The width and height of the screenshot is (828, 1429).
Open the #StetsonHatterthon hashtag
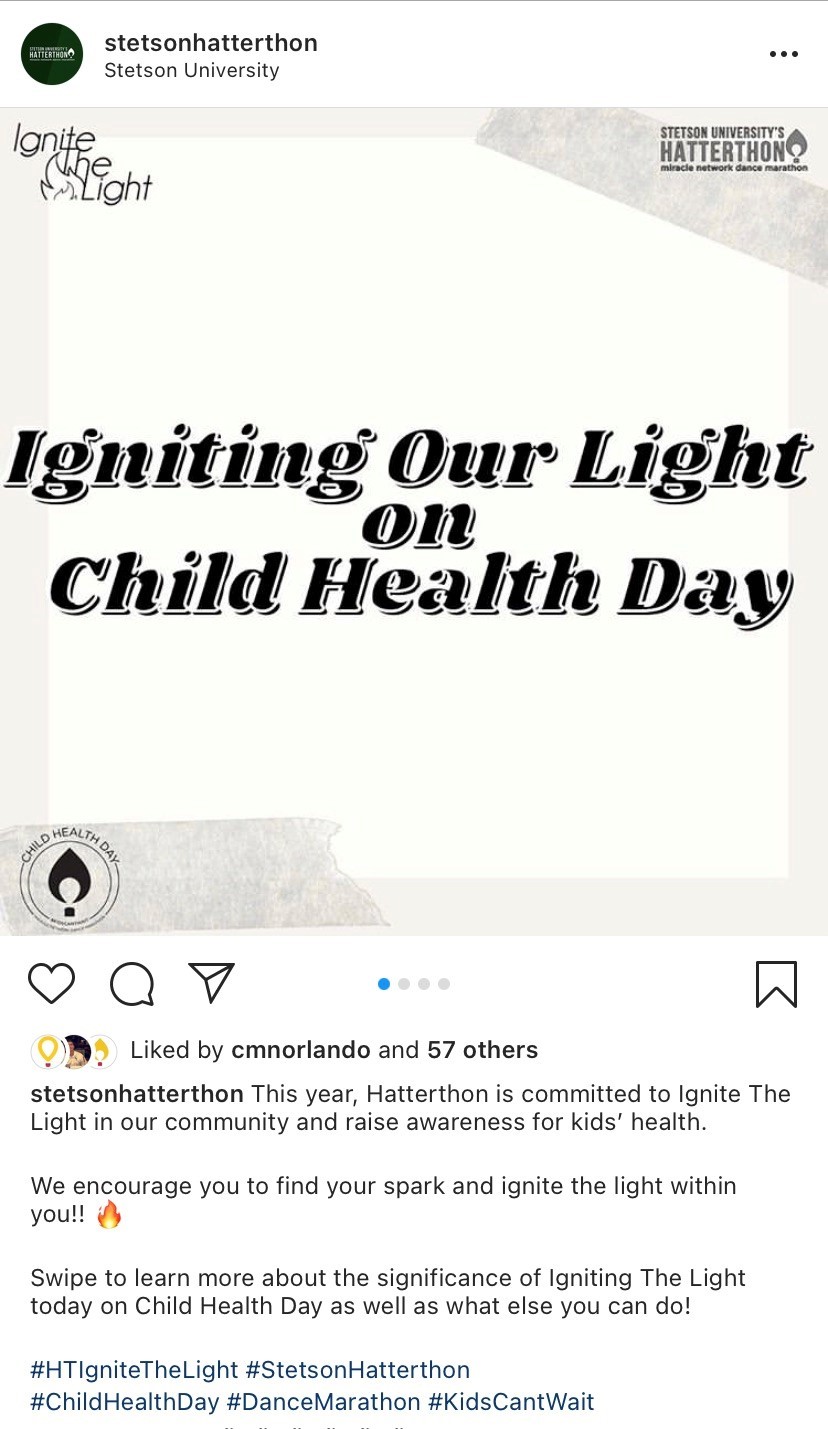(x=358, y=1369)
